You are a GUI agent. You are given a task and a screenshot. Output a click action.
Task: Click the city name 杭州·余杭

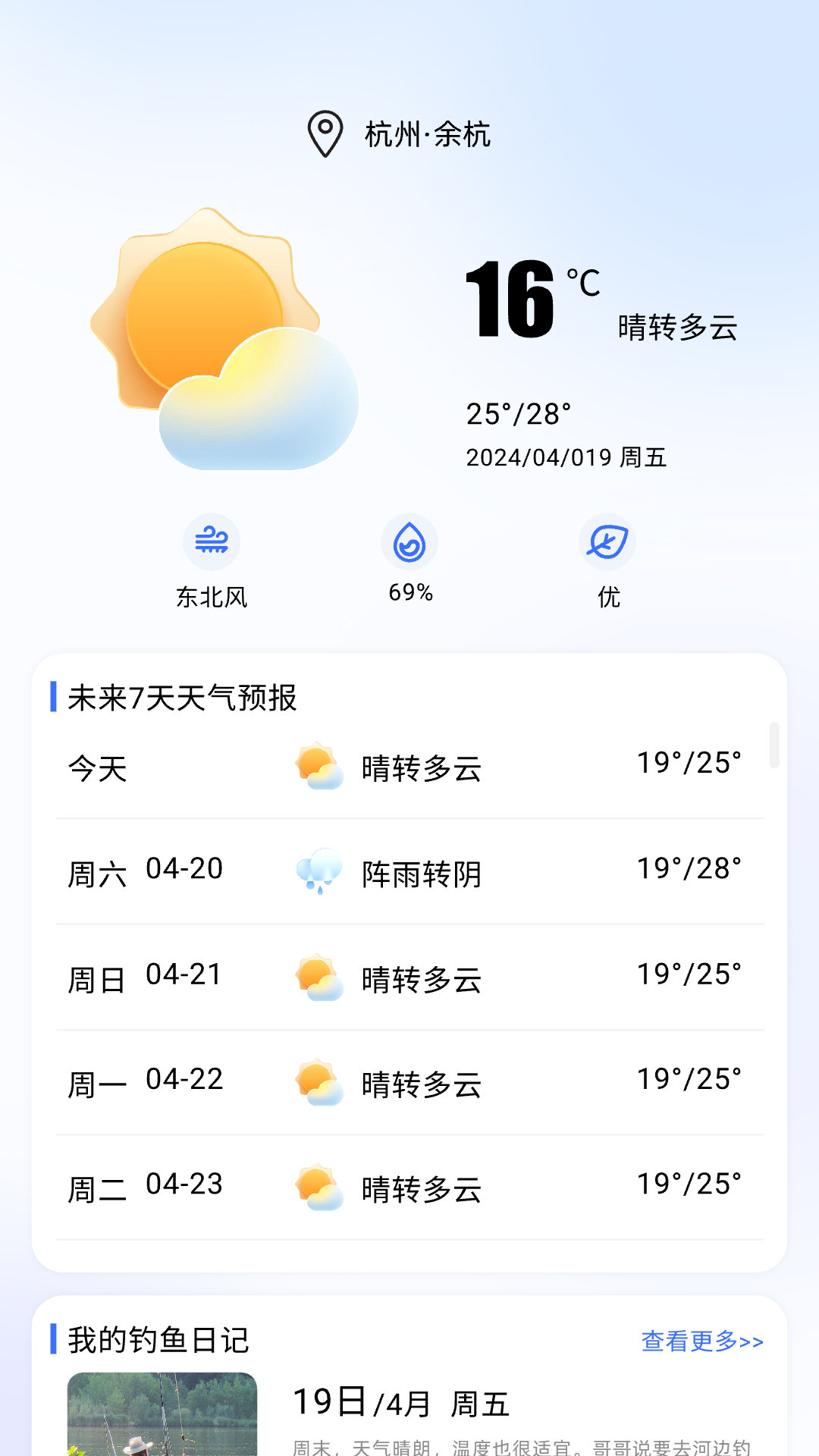425,134
